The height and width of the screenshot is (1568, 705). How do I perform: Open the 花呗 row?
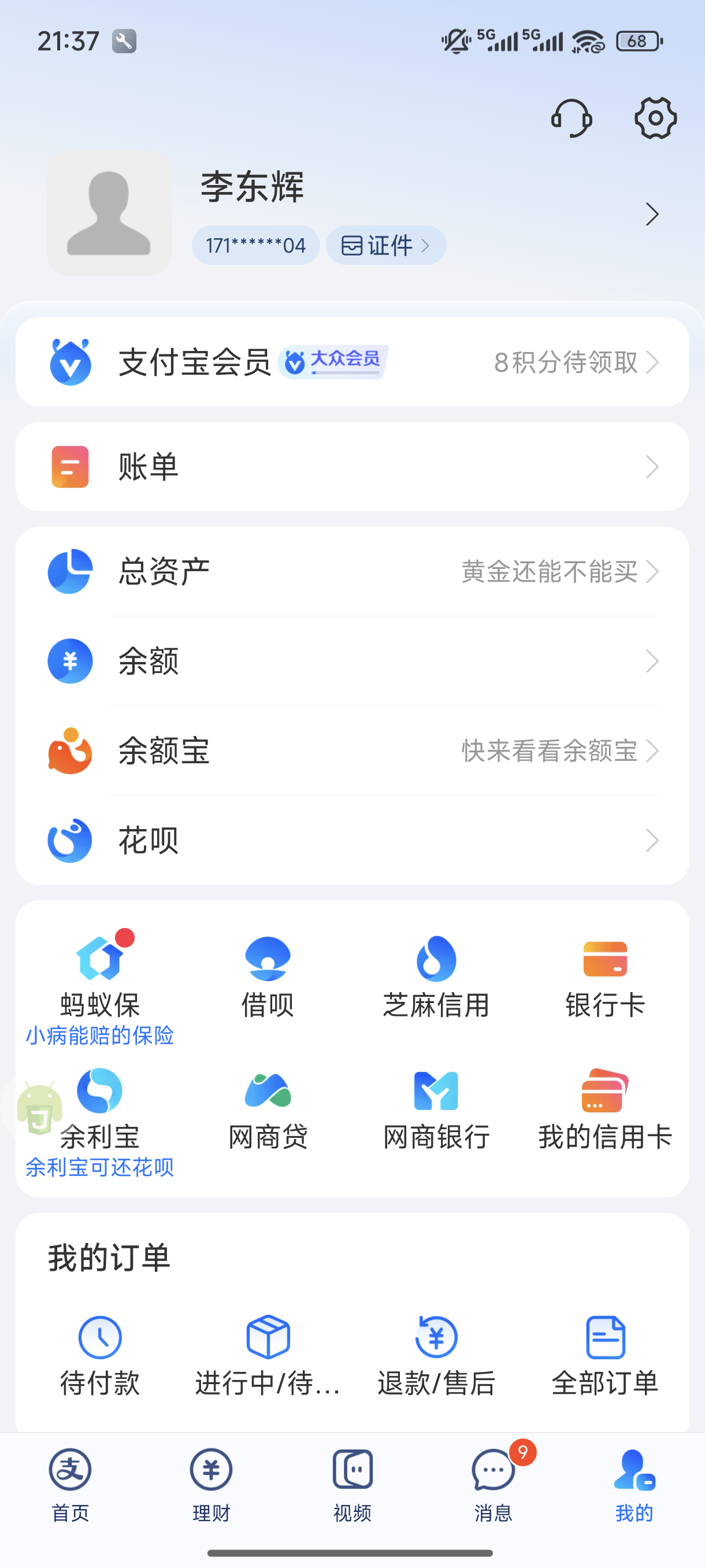click(x=352, y=840)
